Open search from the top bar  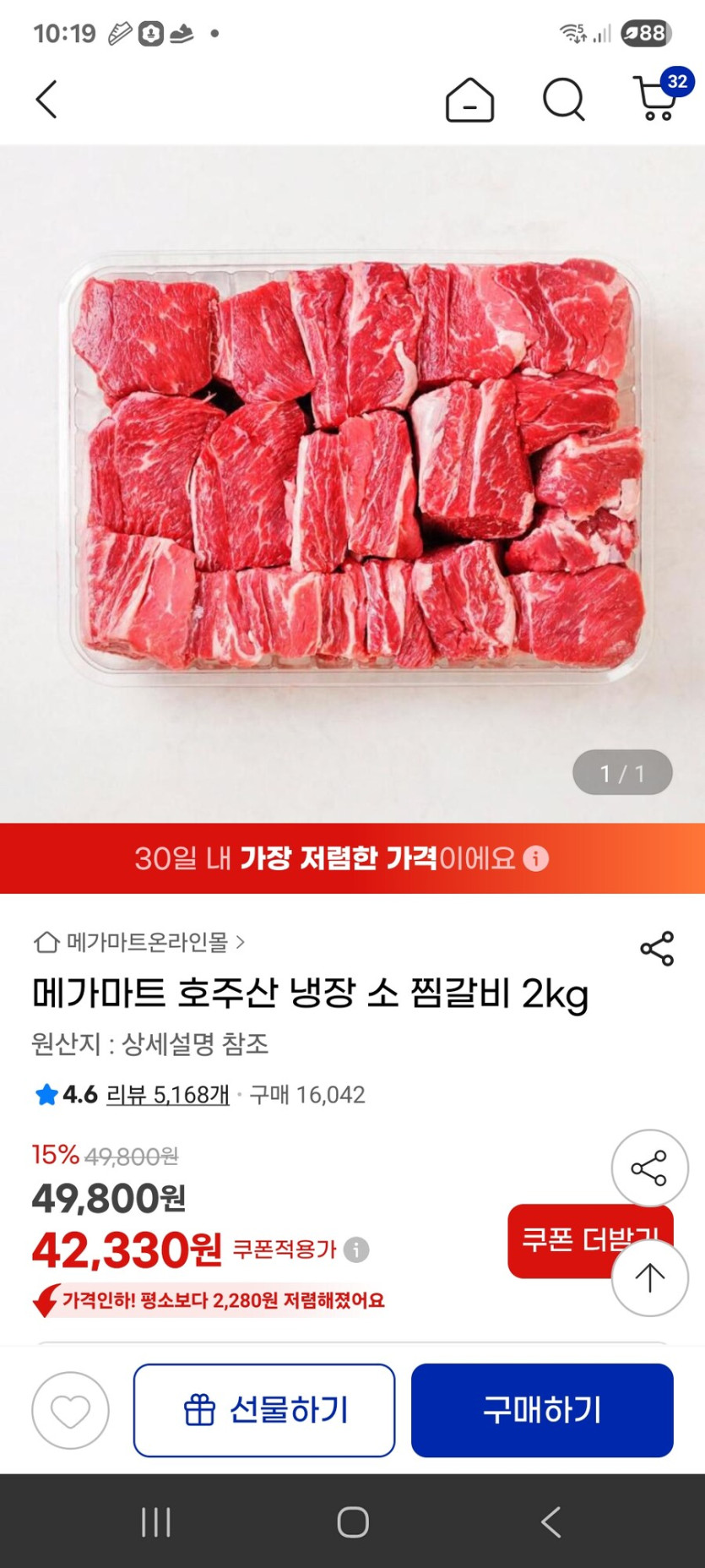coord(563,99)
